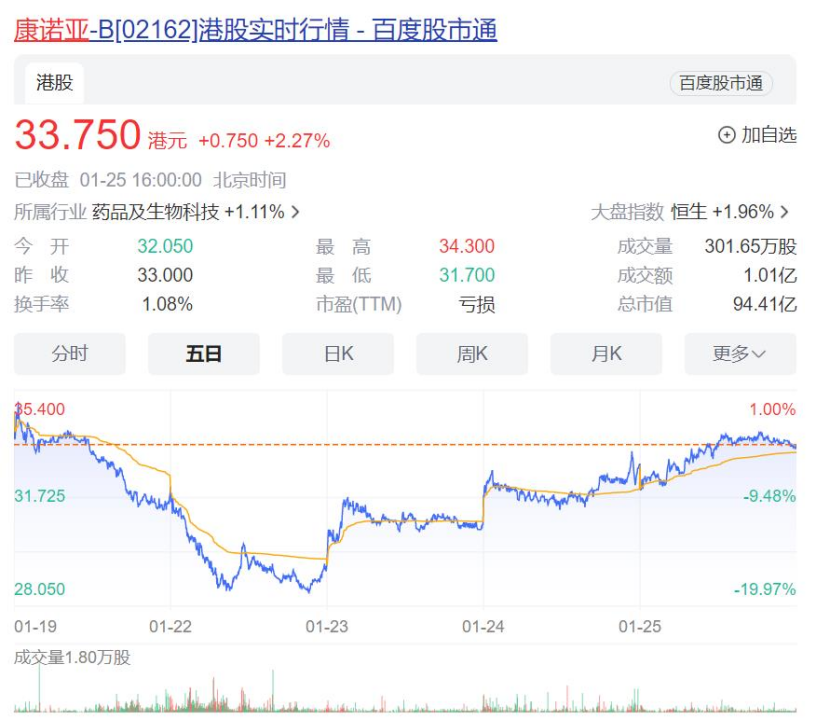Open the 恒生 market index link
Viewport: 816px width, 720px height.
[x=730, y=212]
